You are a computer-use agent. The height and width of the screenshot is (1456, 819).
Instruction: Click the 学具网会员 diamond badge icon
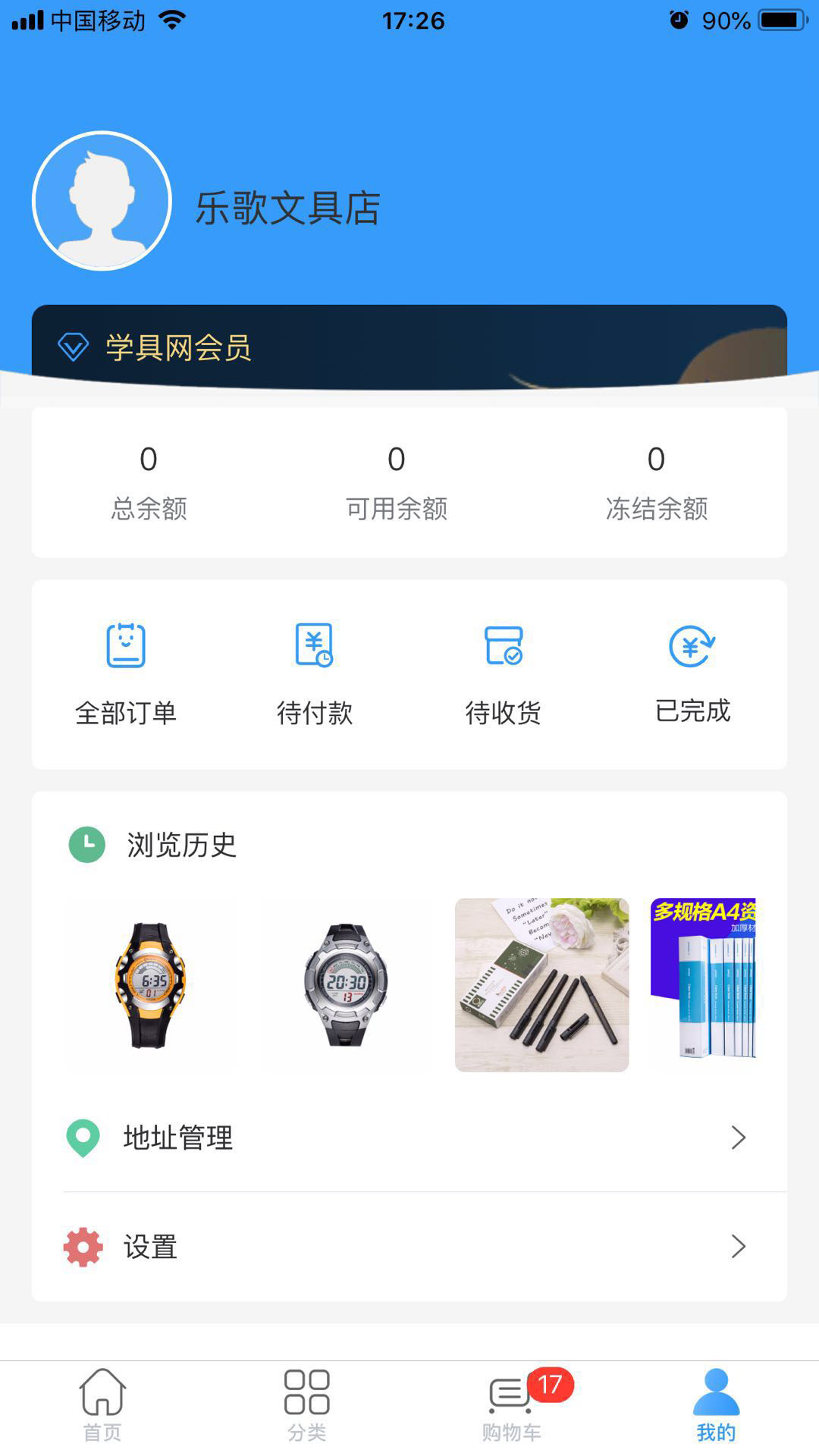click(72, 347)
